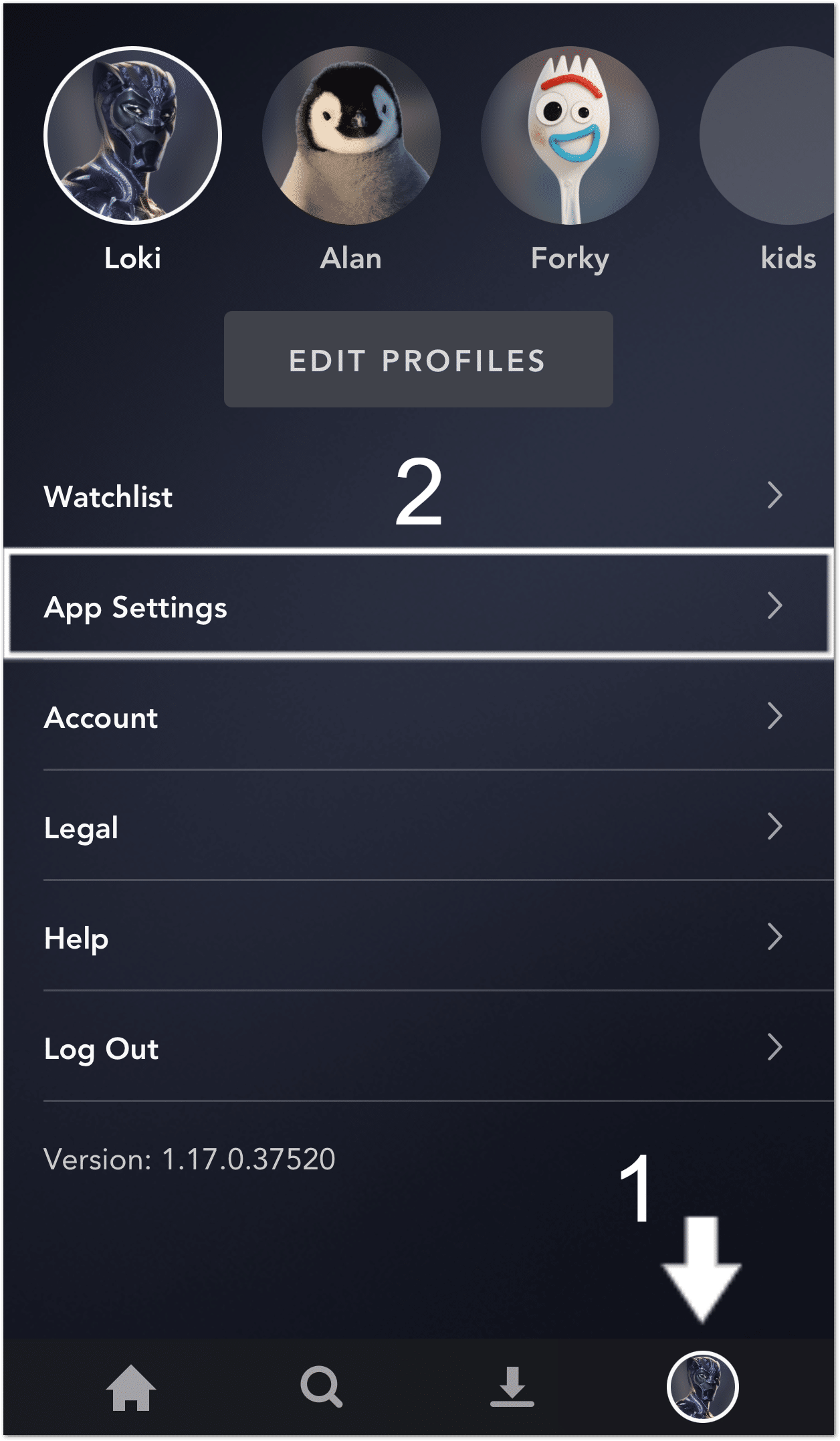This screenshot has height=1441, width=840.
Task: Go to the Account row
Action: coord(419,716)
